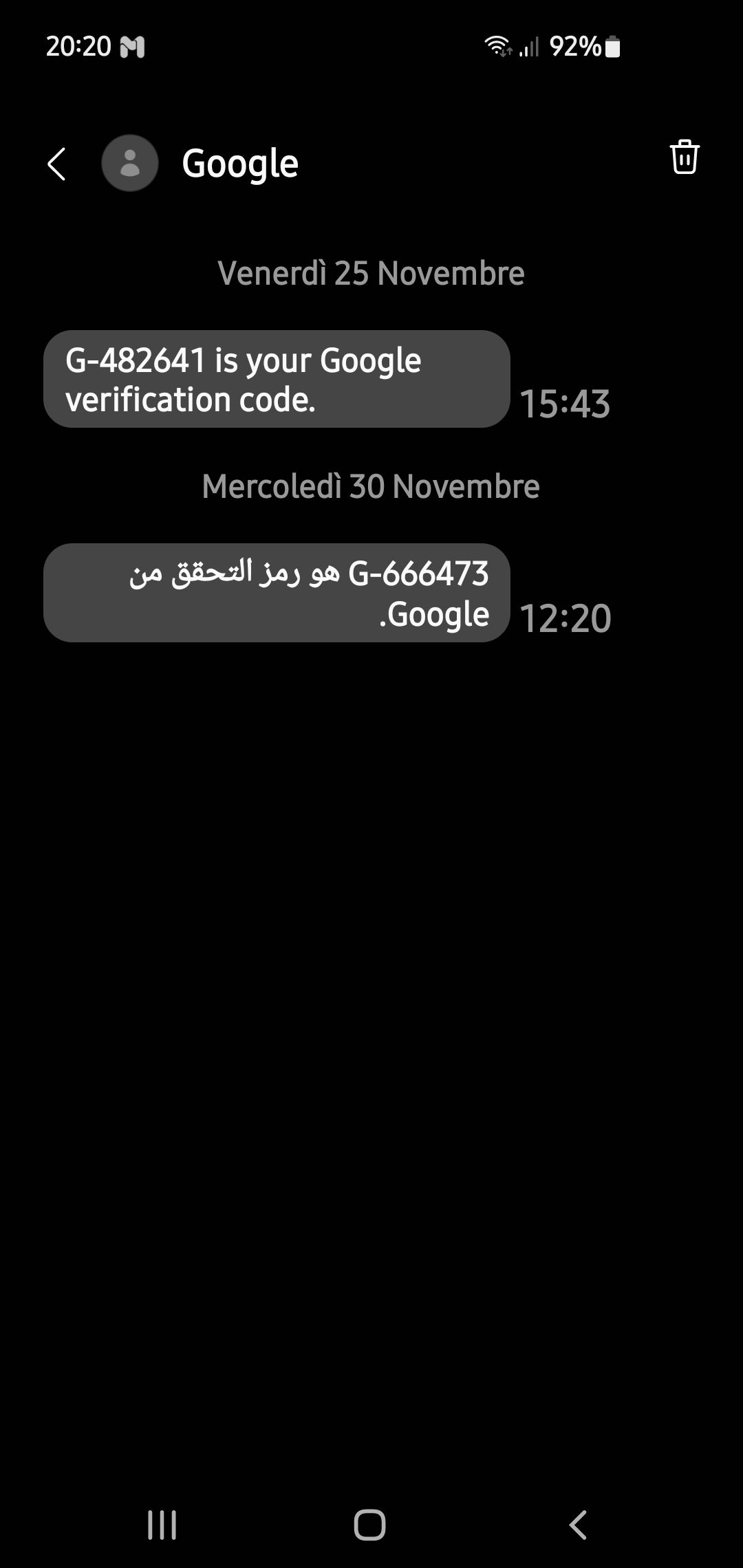Go to the home screen
743x1568 pixels.
(370, 1525)
